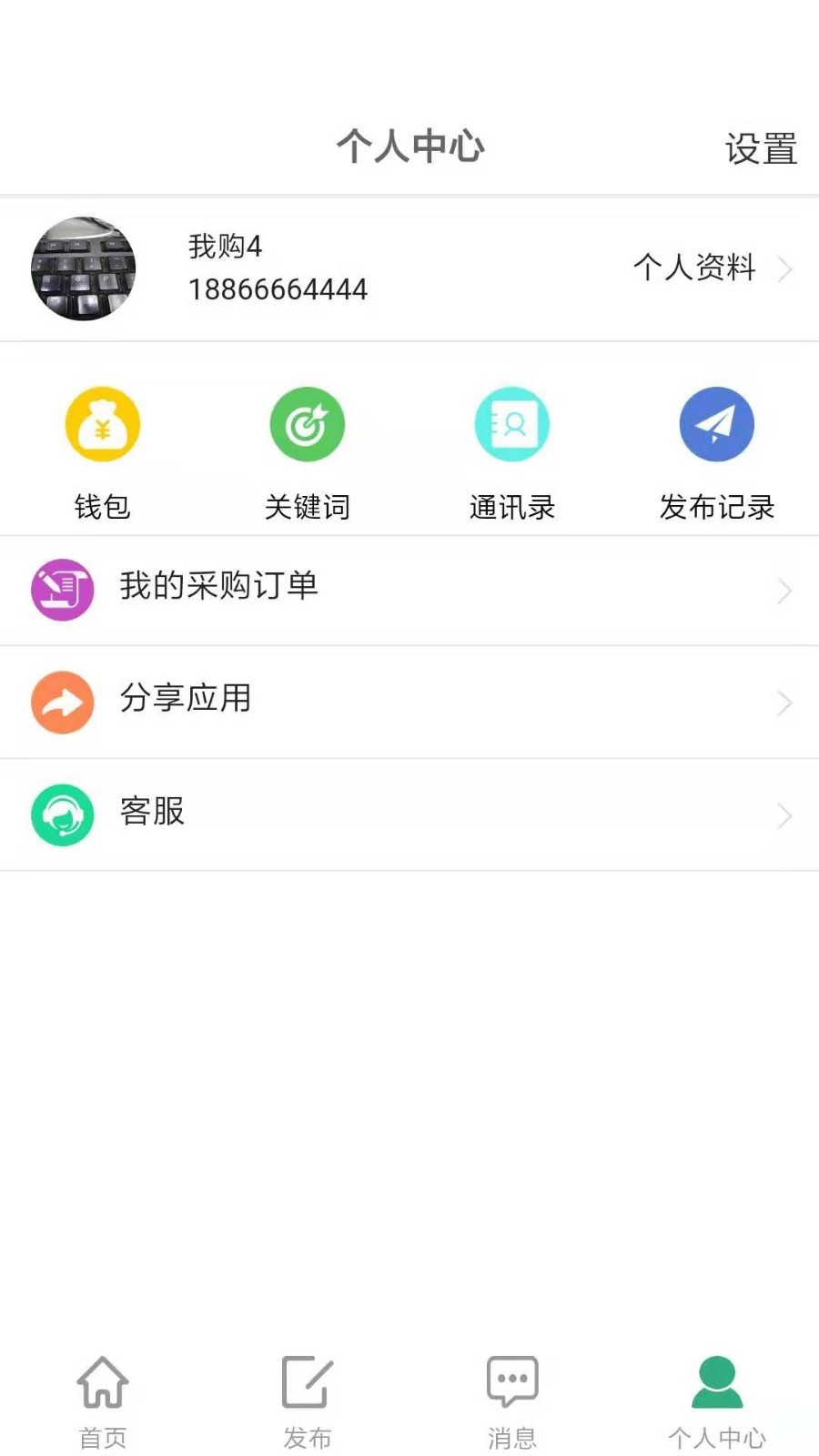
Task: Tap the keyboard profile avatar
Action: [83, 268]
